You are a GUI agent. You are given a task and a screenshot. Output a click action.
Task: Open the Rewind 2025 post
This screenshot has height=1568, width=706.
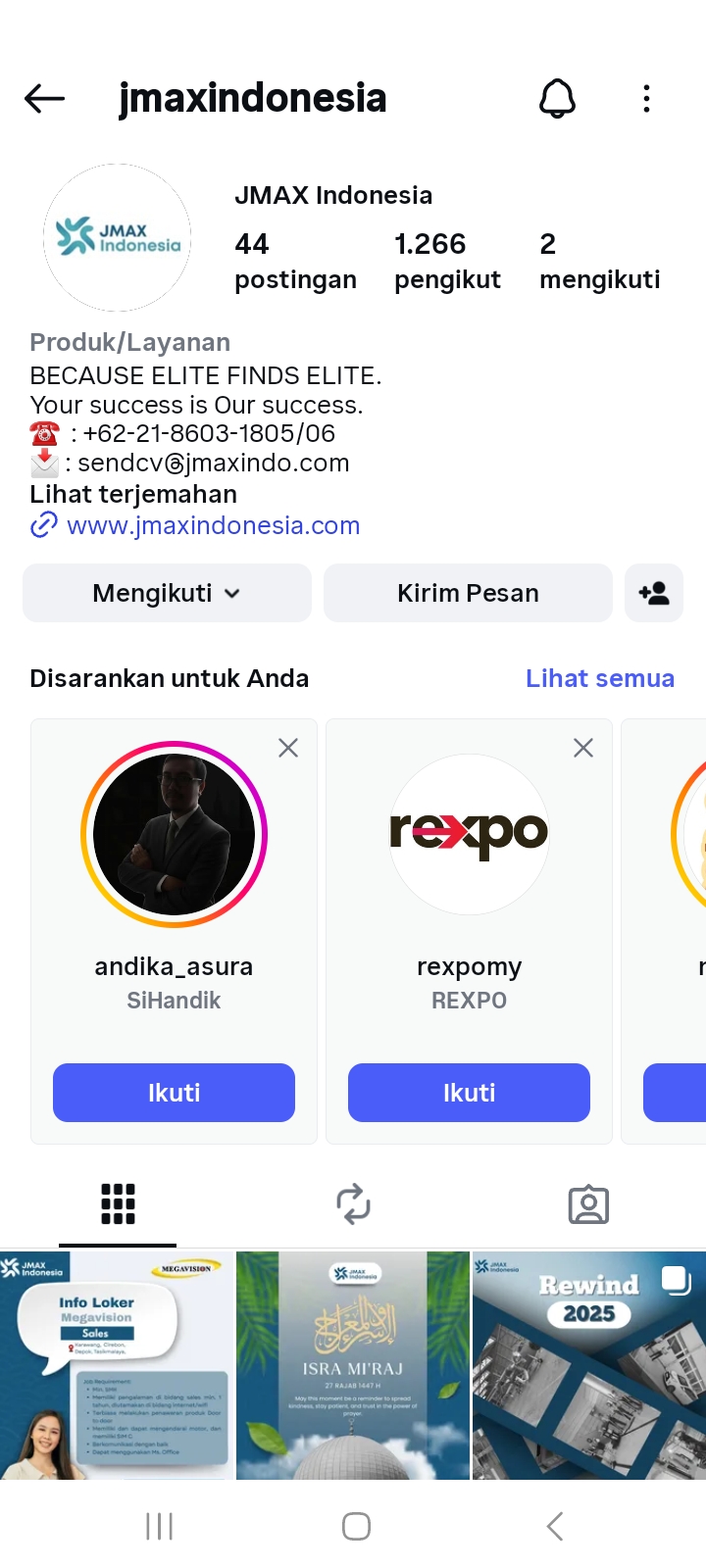click(588, 1364)
